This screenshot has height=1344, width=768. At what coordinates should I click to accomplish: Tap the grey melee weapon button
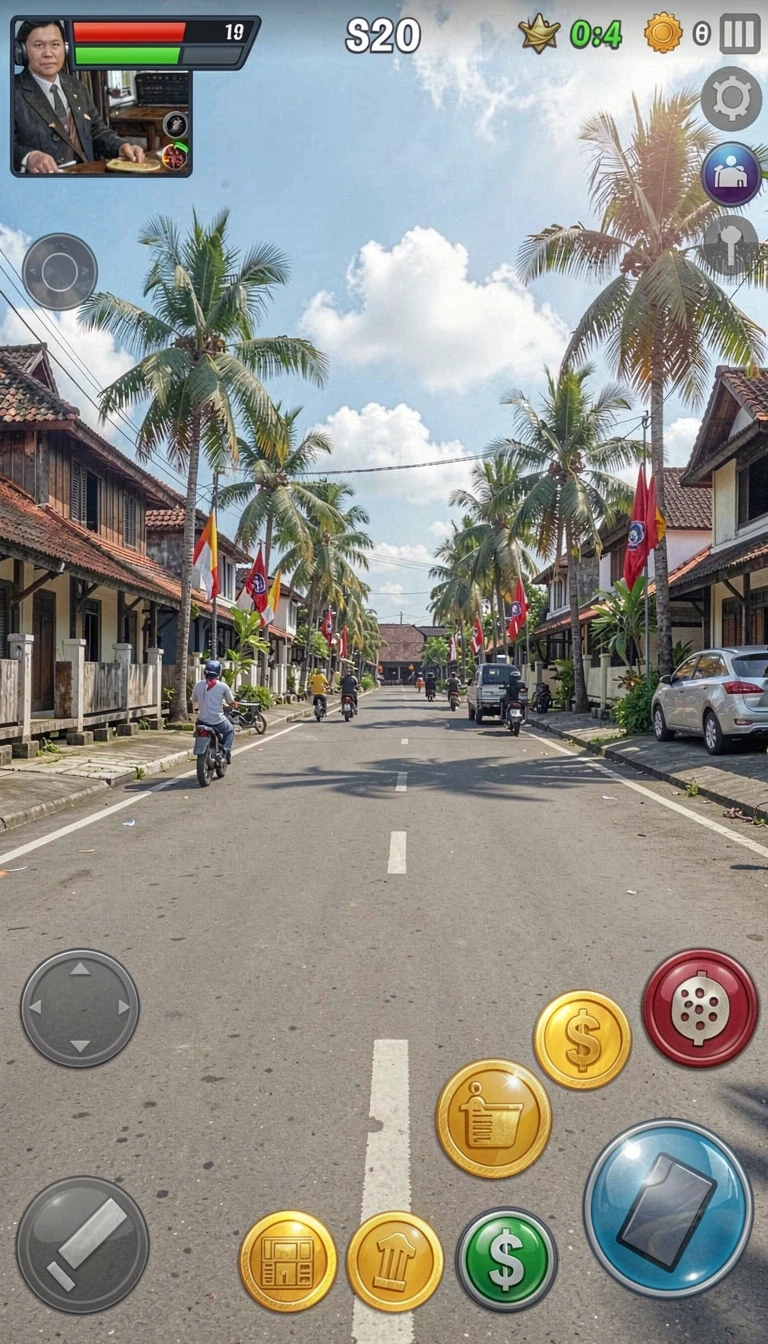tap(82, 1244)
